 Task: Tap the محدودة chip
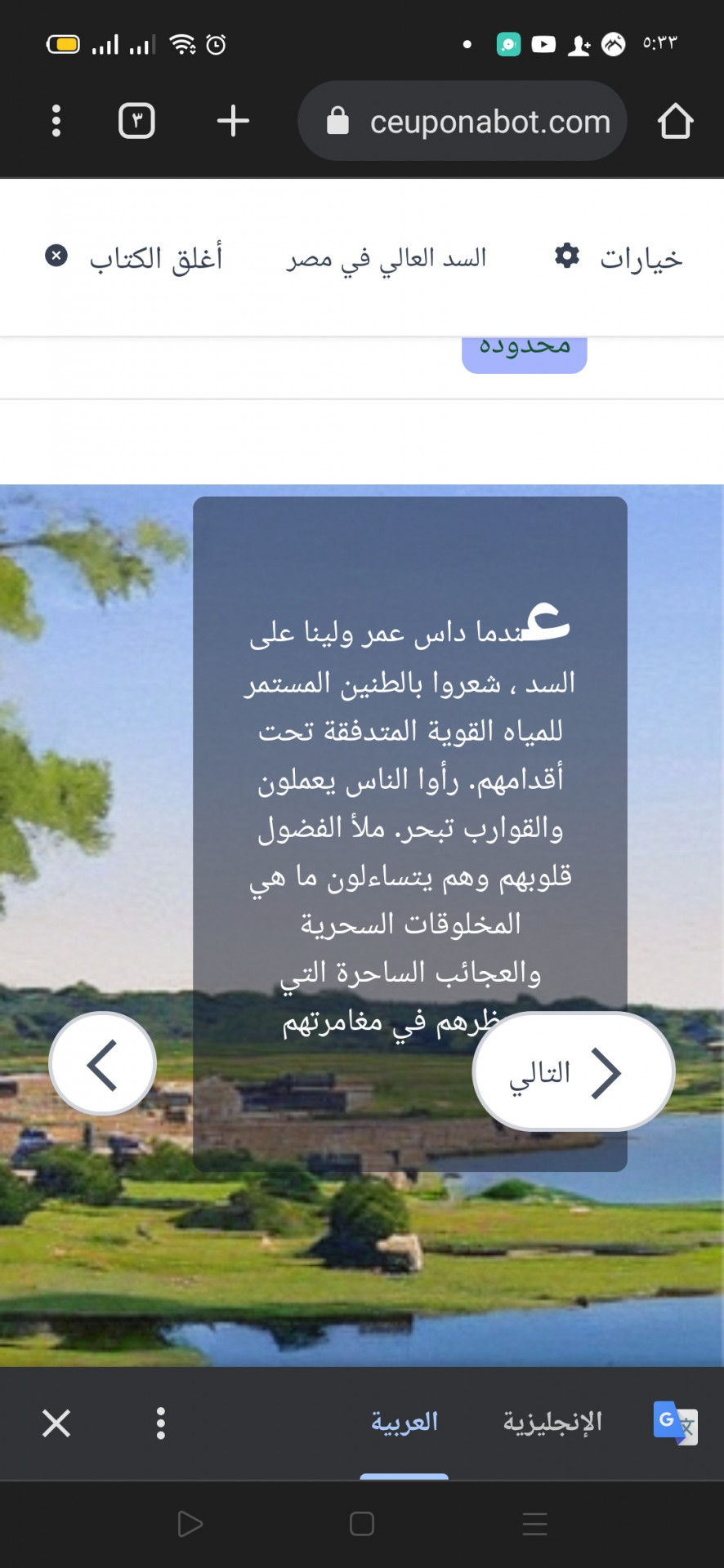point(524,350)
